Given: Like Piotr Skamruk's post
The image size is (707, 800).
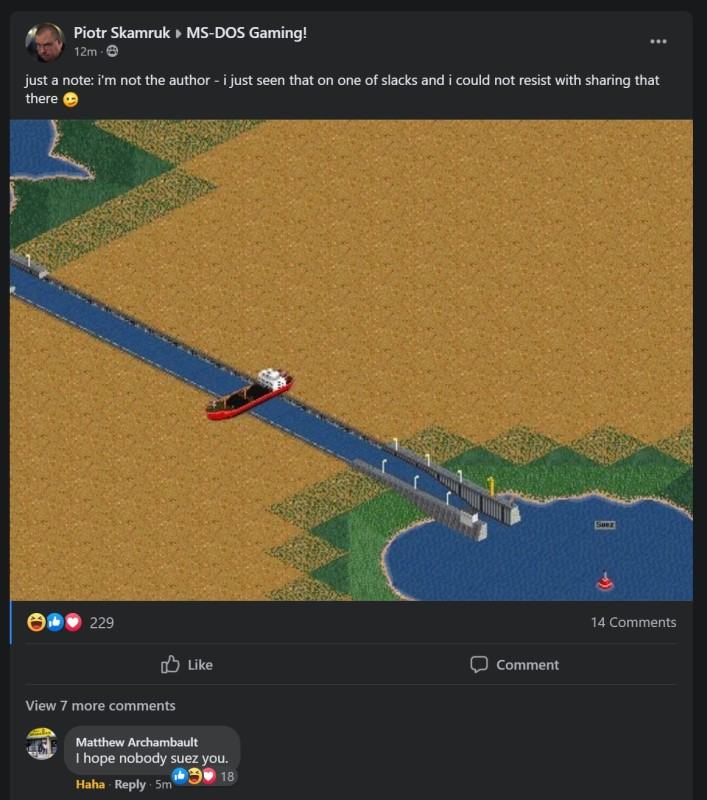Looking at the screenshot, I should (187, 664).
